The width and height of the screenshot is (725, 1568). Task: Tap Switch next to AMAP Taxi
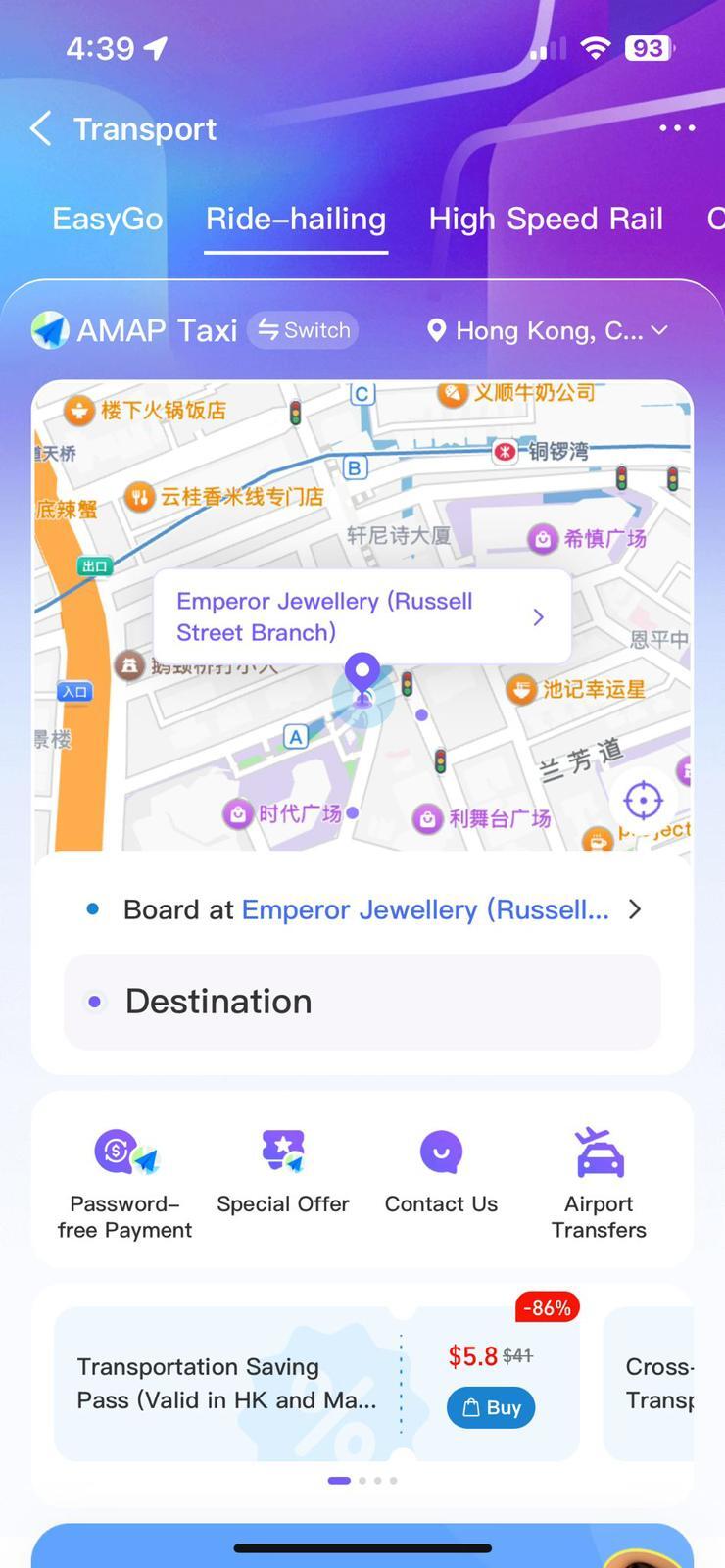tap(304, 330)
